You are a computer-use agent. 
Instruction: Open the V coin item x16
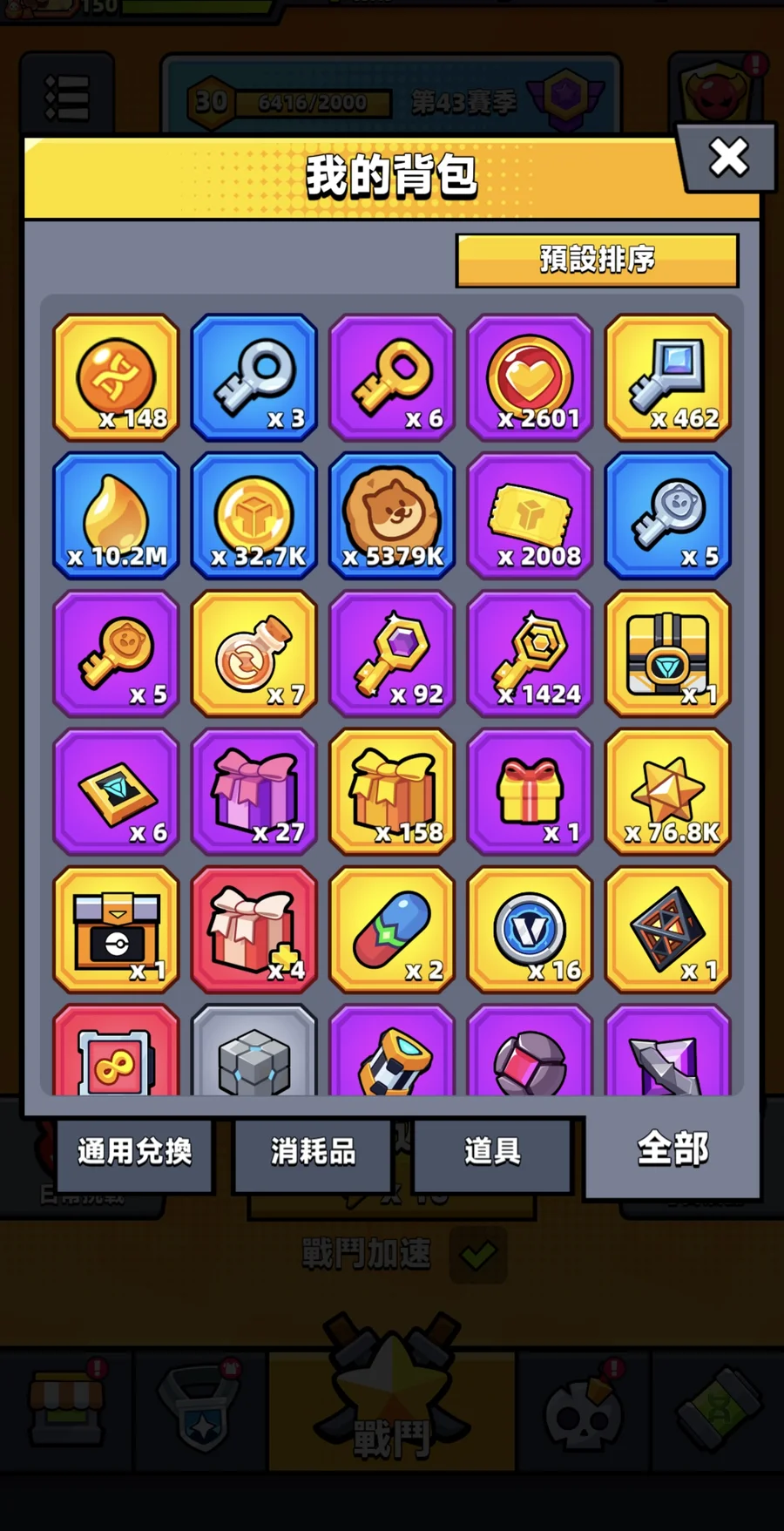(x=530, y=931)
